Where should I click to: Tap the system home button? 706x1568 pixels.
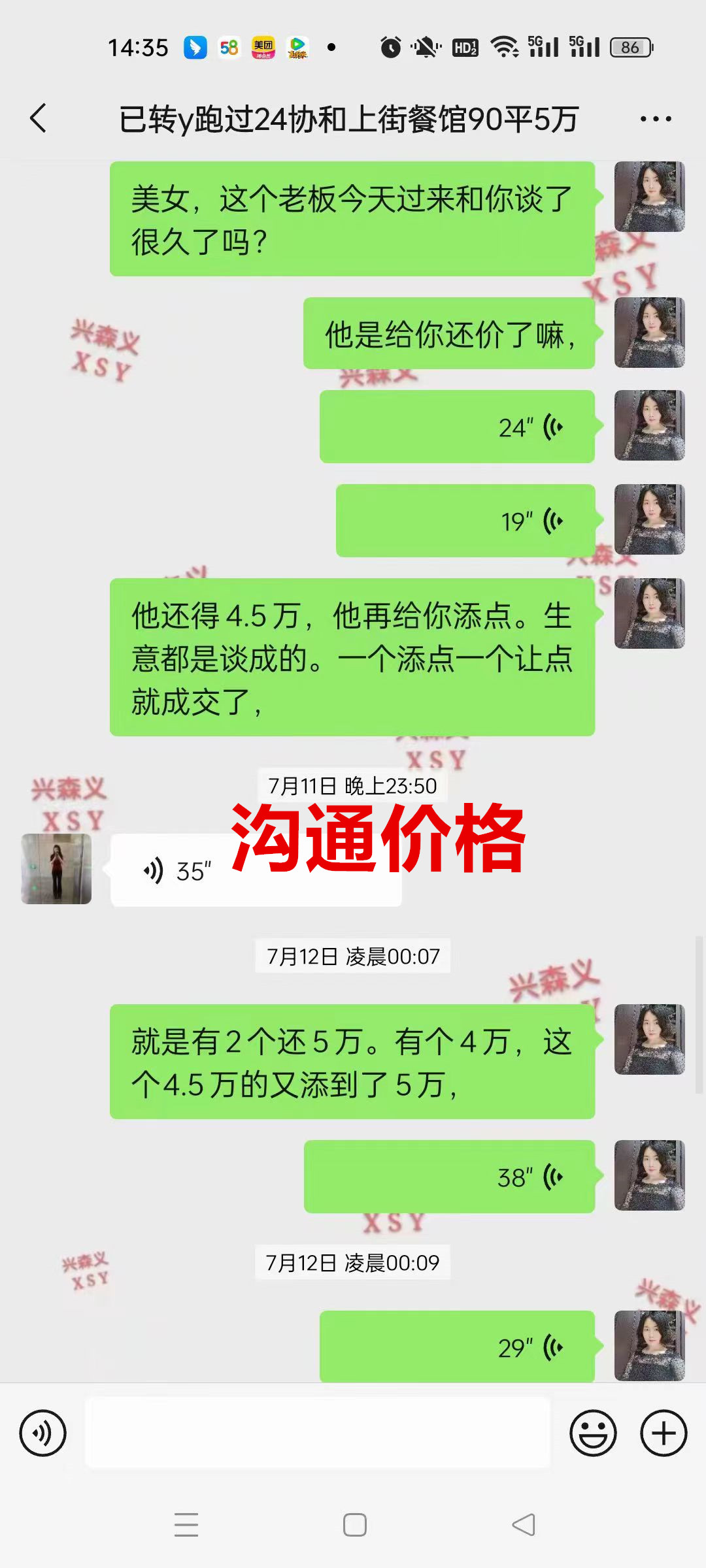(x=354, y=1525)
